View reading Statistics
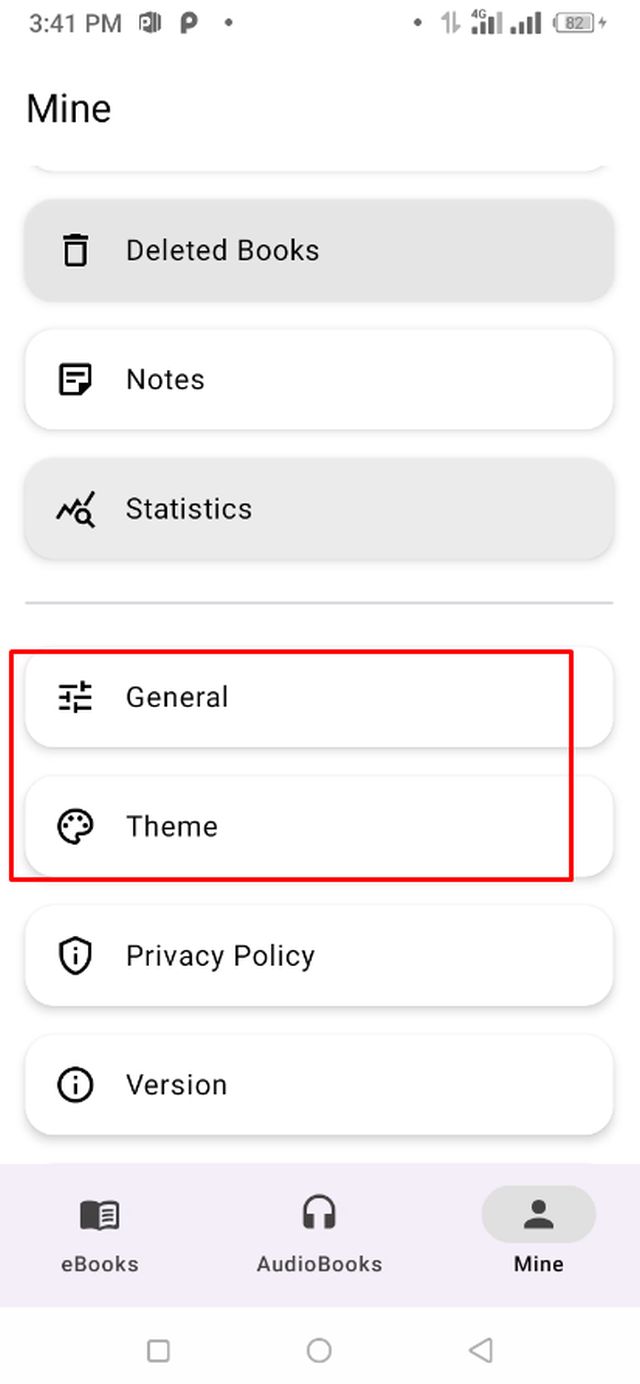Image resolution: width=640 pixels, height=1384 pixels. tap(318, 508)
